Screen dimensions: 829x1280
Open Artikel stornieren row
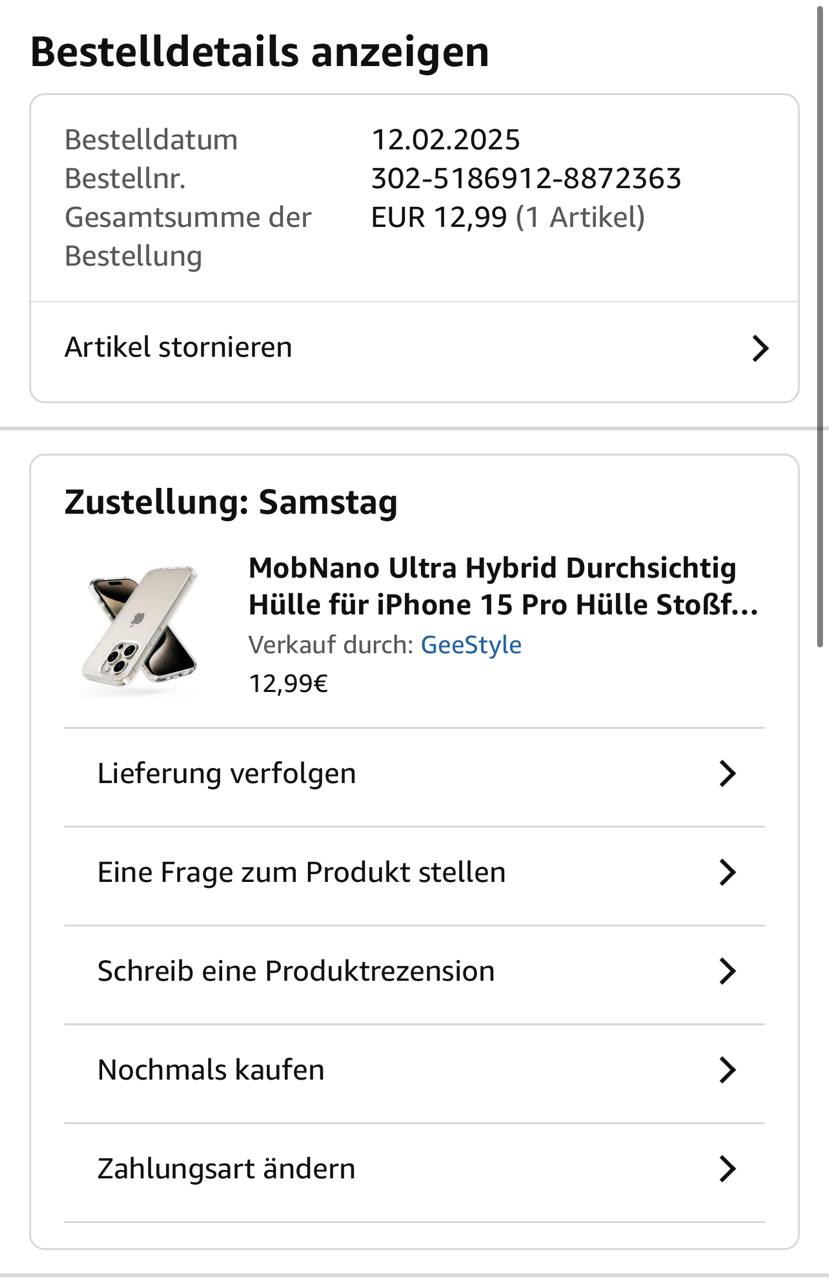click(414, 348)
